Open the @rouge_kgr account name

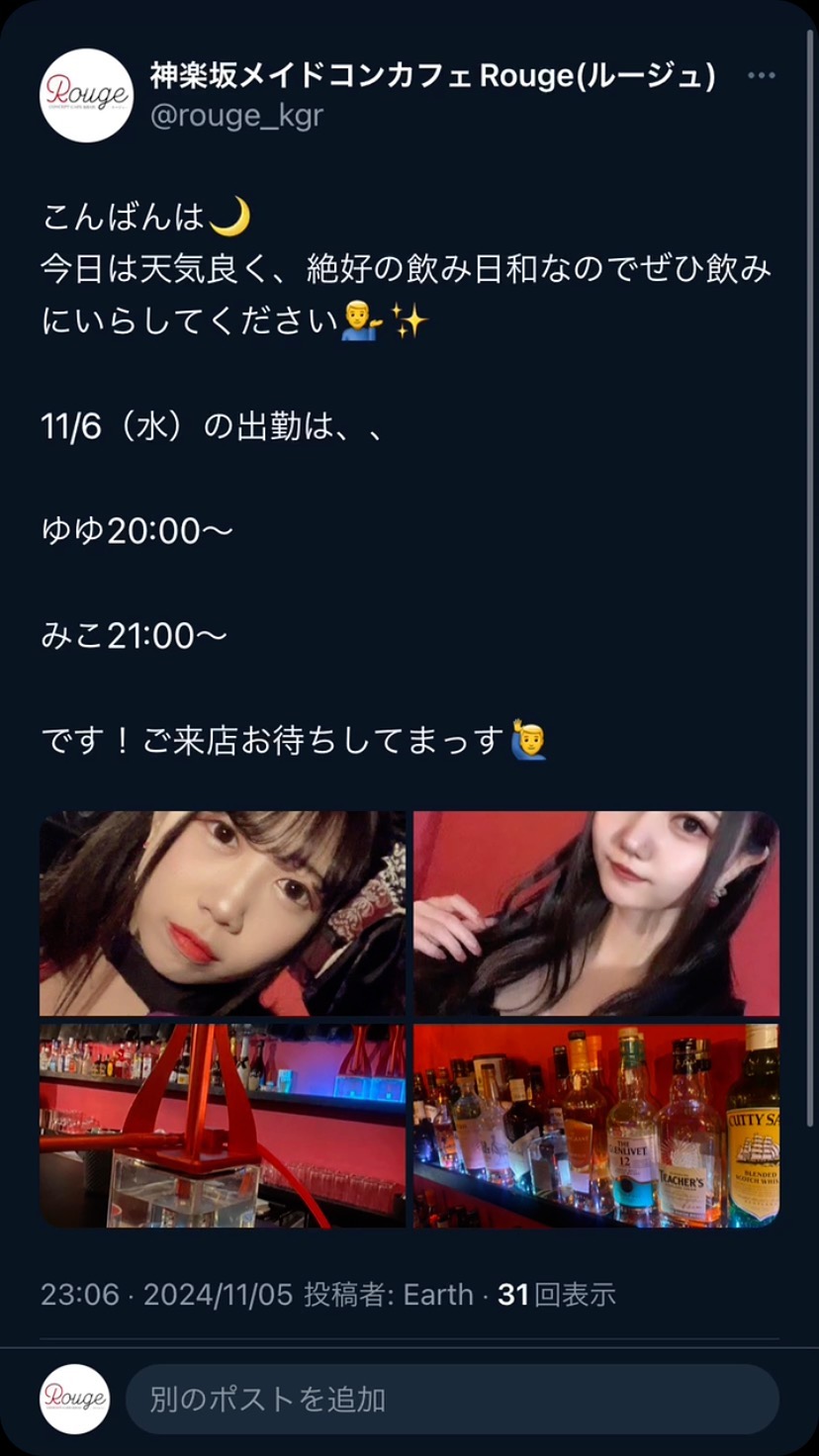236,116
